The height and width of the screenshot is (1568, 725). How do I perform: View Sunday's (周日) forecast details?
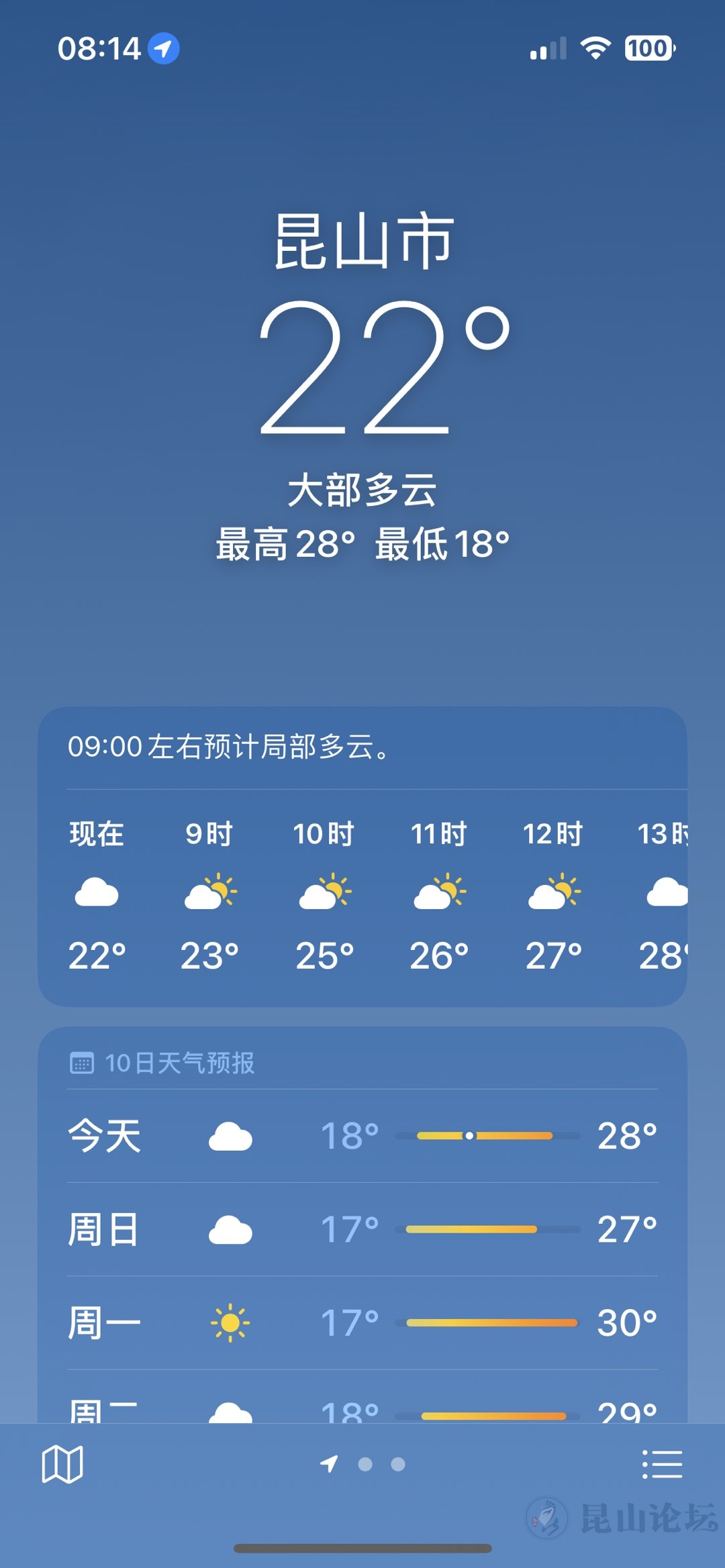pos(362,1229)
